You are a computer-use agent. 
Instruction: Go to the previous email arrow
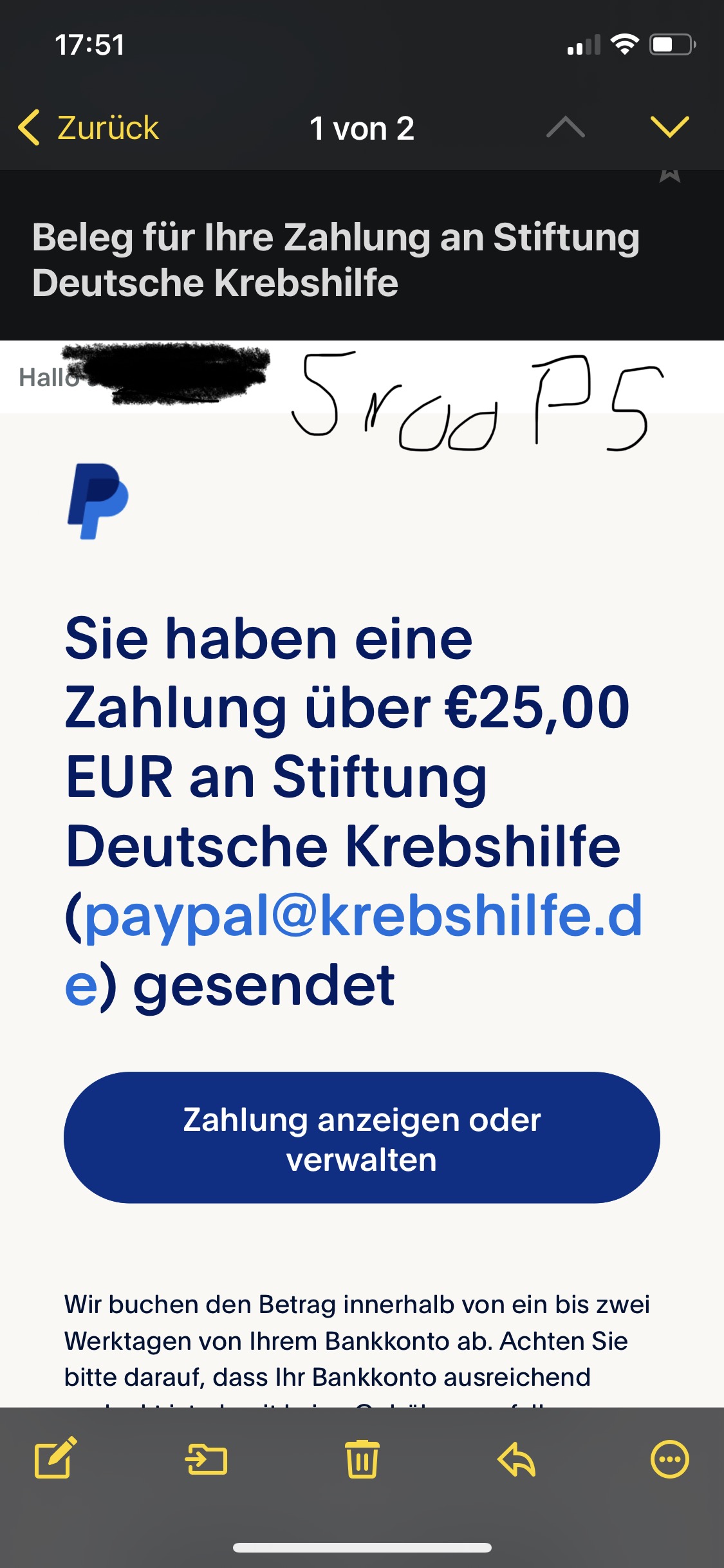pos(565,127)
